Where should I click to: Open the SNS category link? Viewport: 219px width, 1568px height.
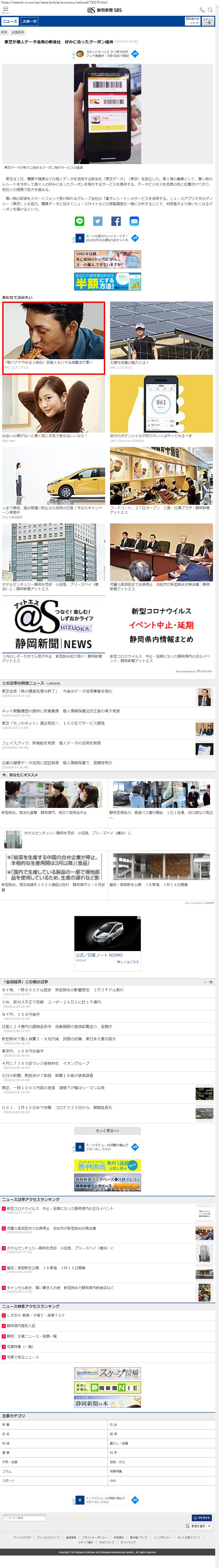pos(113,1480)
